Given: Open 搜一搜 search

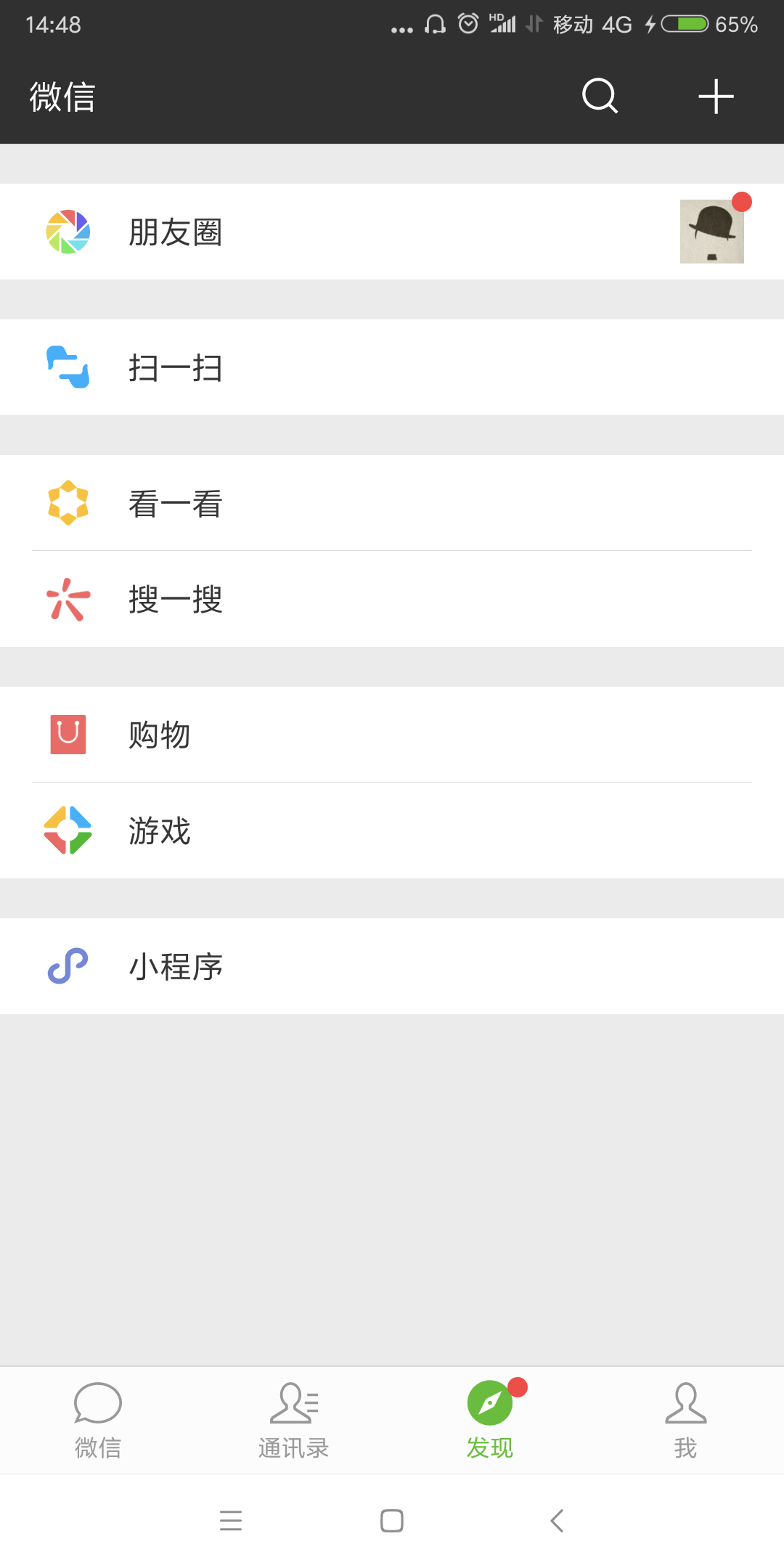Looking at the screenshot, I should pos(392,599).
